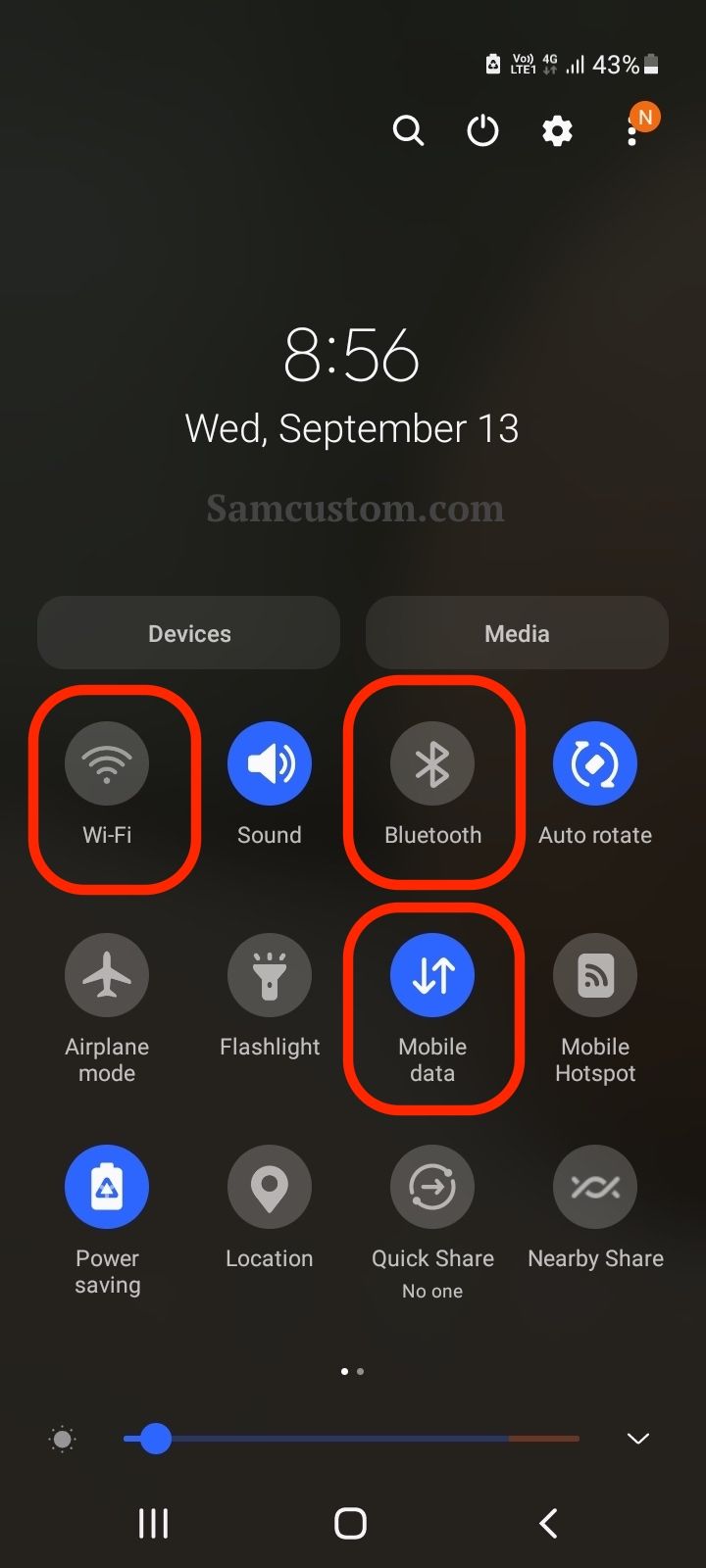This screenshot has width=706, height=1568.
Task: Toggle the Sound mode
Action: 270,763
